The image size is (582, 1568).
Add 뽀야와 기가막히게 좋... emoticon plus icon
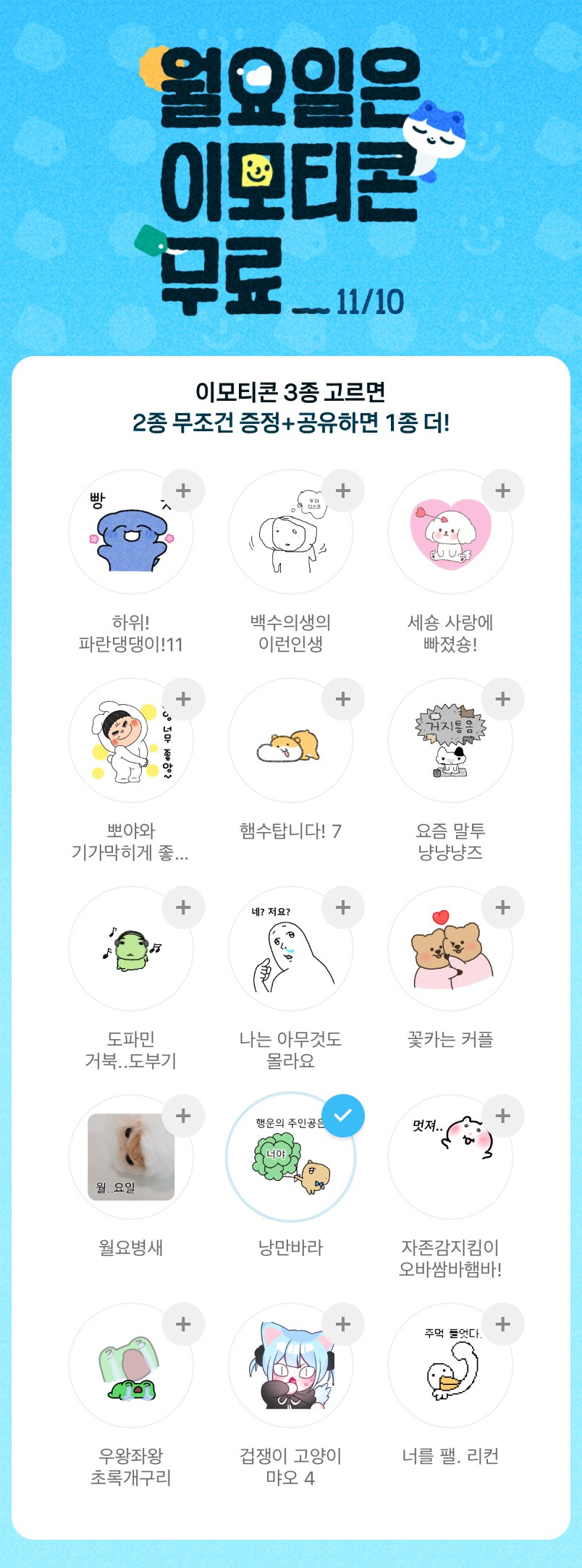[183, 699]
